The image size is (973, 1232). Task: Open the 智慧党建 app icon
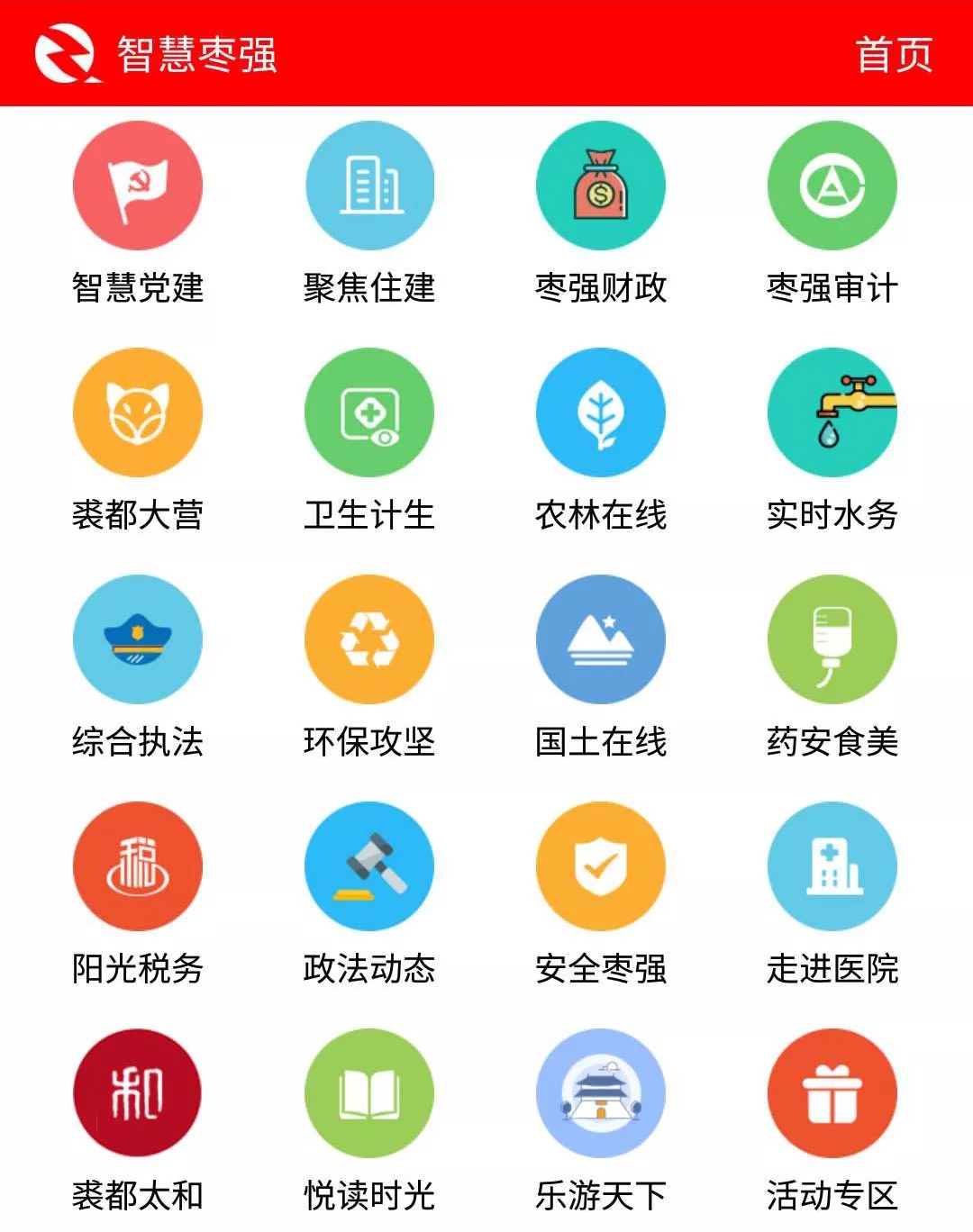pyautogui.click(x=137, y=183)
